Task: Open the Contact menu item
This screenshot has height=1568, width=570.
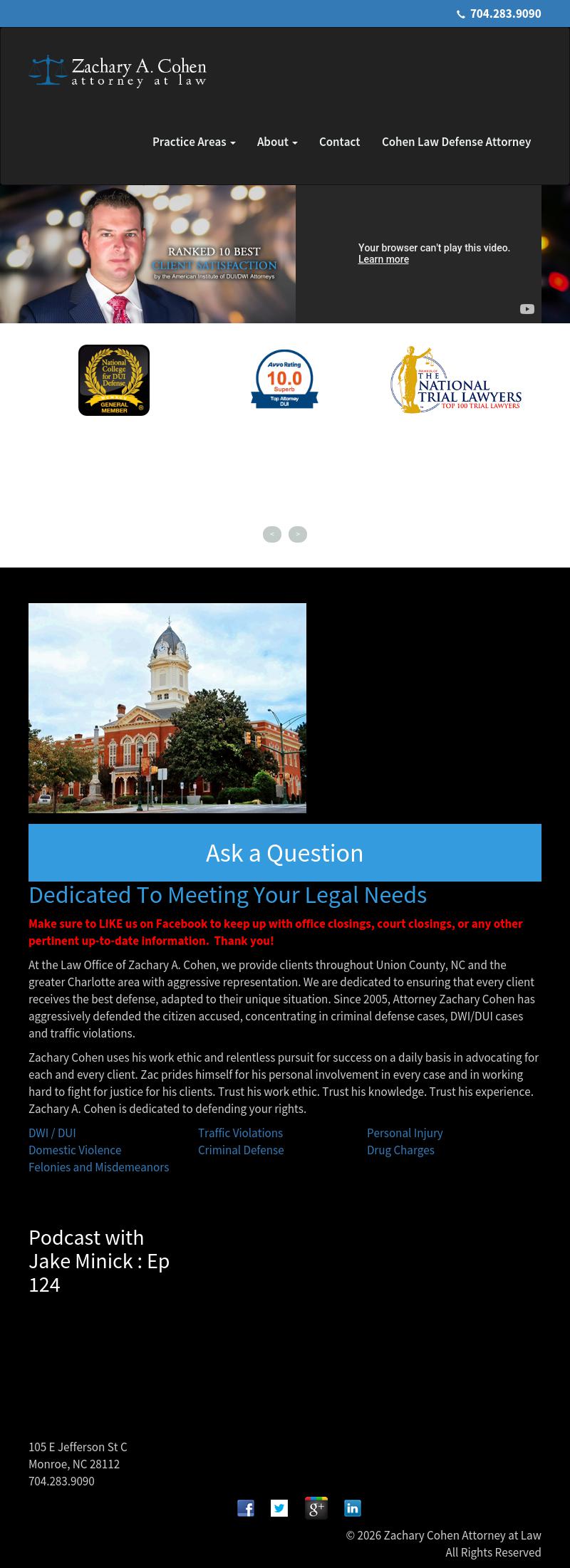Action: point(339,142)
